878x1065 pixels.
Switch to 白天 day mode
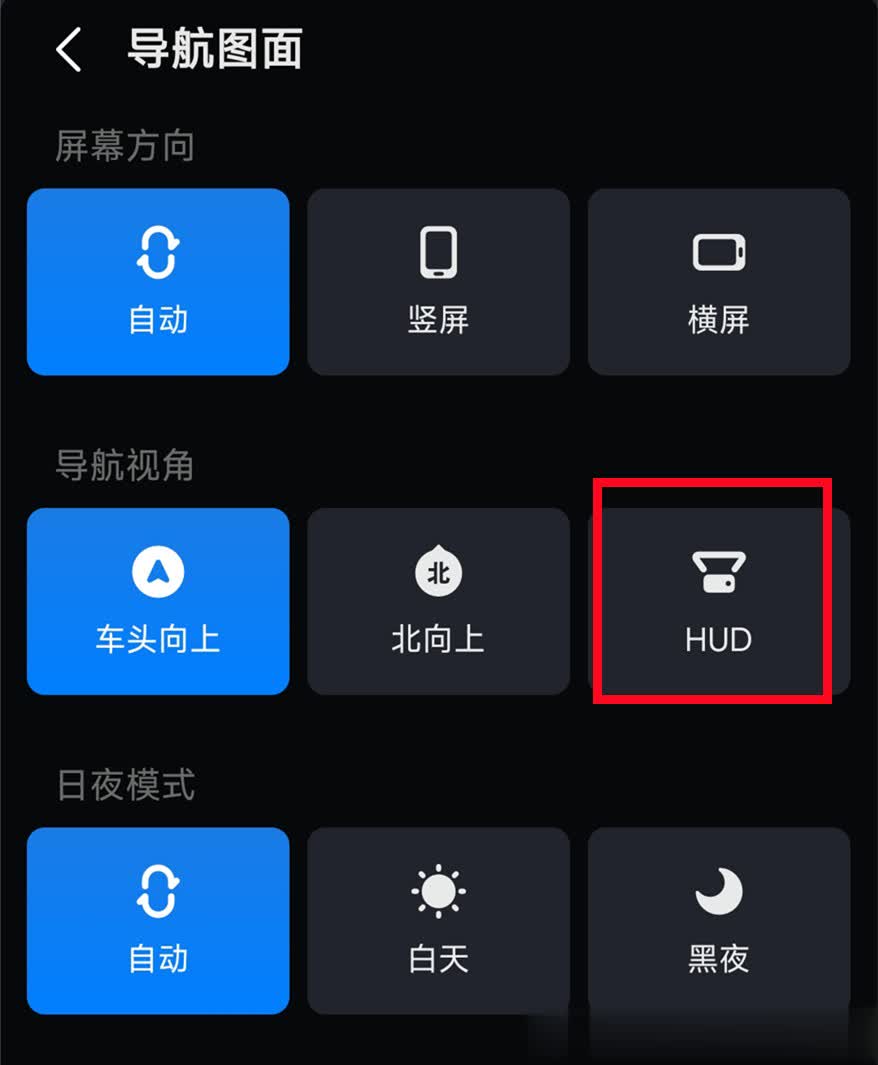click(x=438, y=921)
